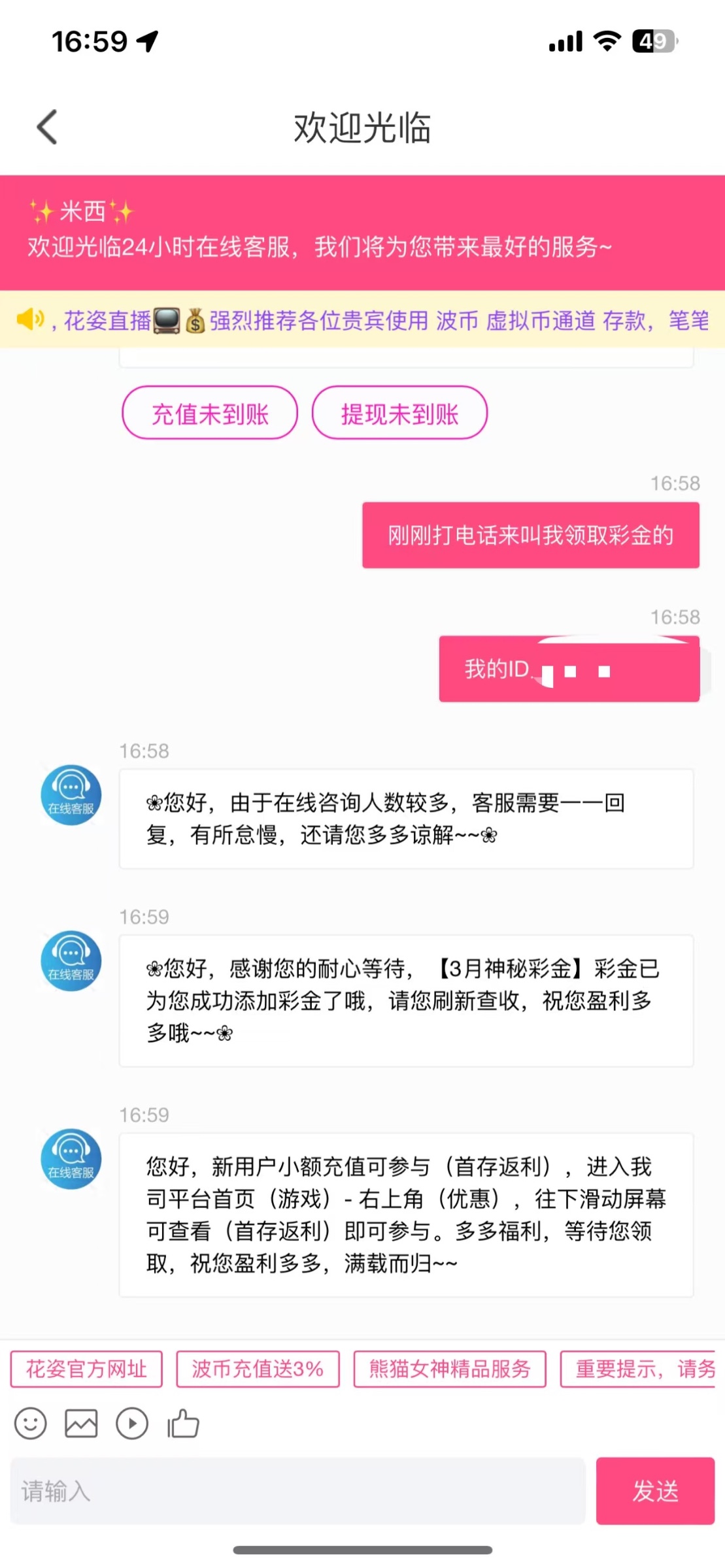The image size is (725, 1568).
Task: Go back using the top-left arrow
Action: pos(47,127)
